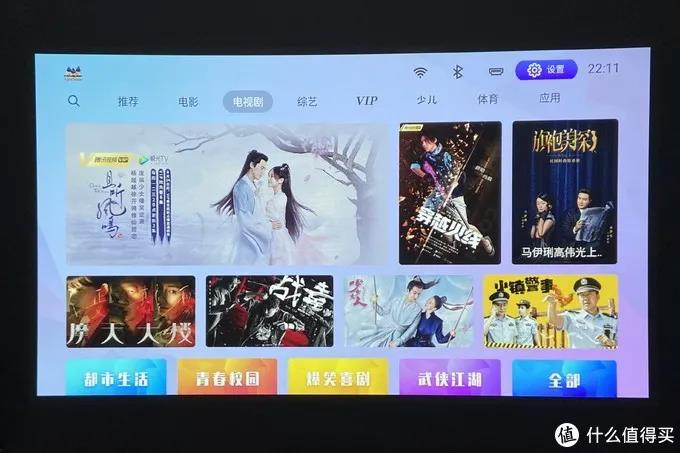This screenshot has width=680, height=453.
Task: Browse the 爆笑喜剧 category
Action: pos(337,378)
